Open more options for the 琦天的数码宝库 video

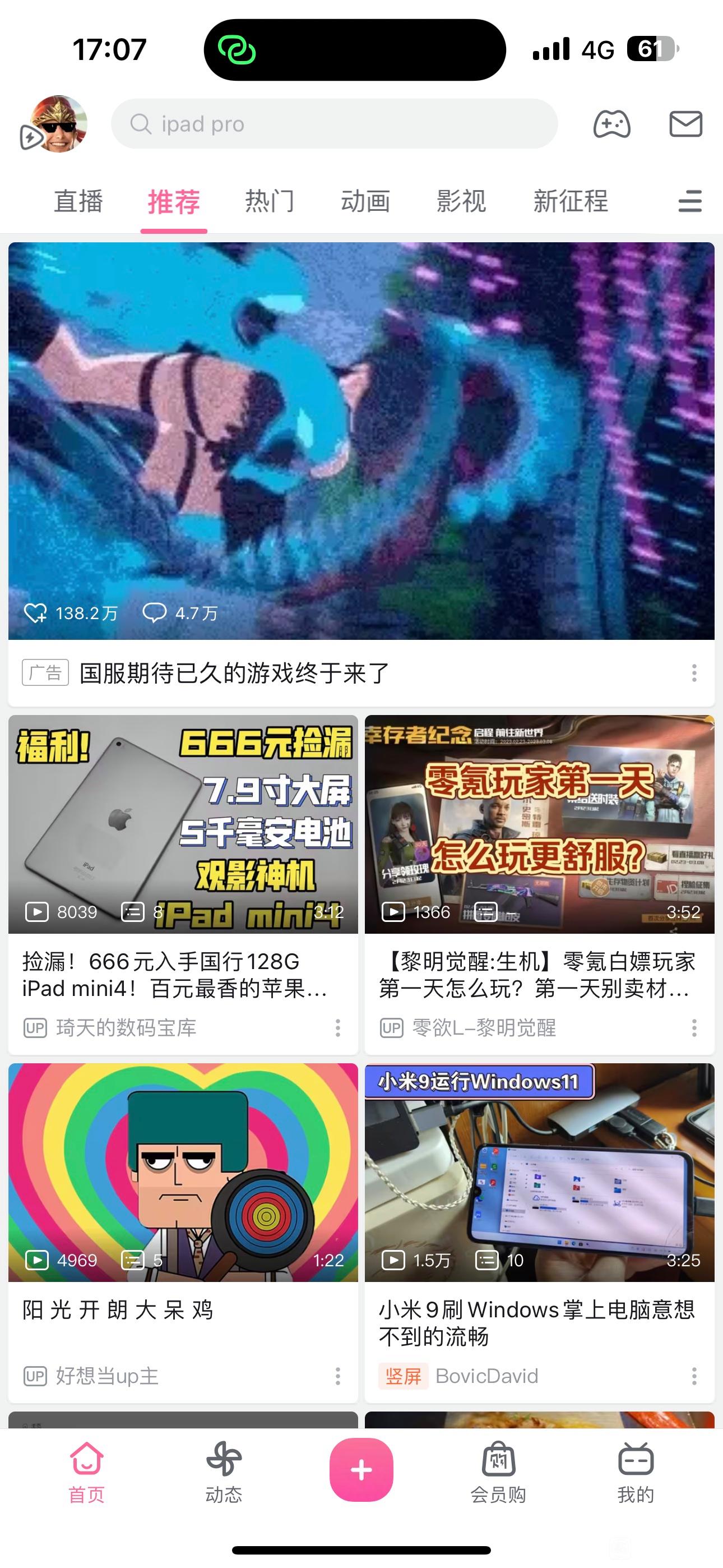click(x=338, y=1028)
